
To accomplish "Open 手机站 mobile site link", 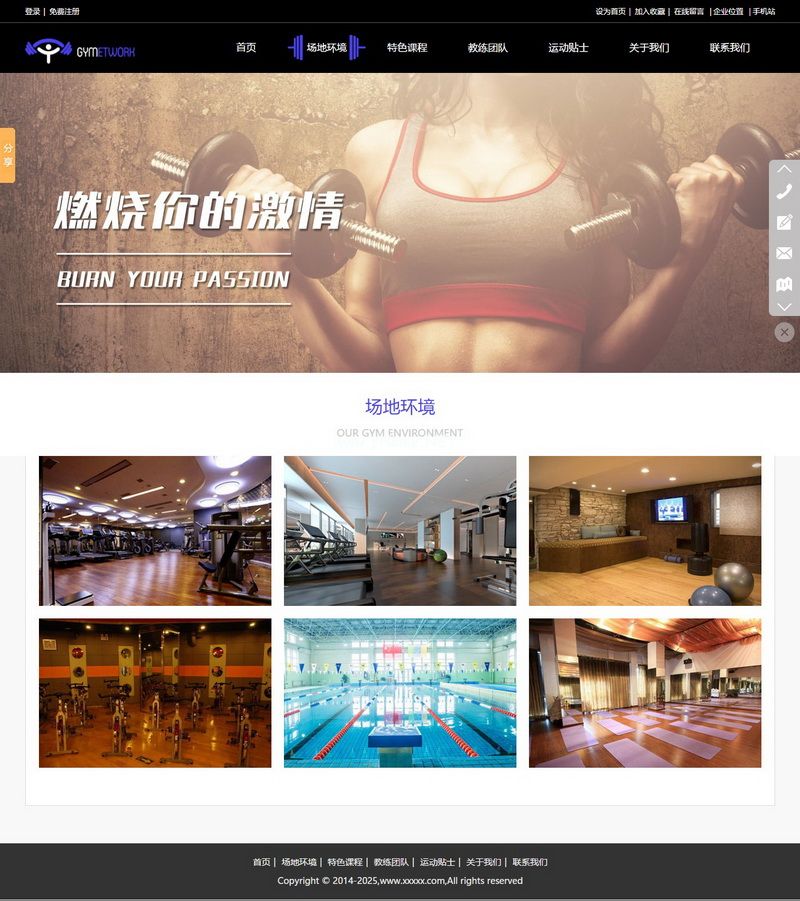I will click(764, 12).
